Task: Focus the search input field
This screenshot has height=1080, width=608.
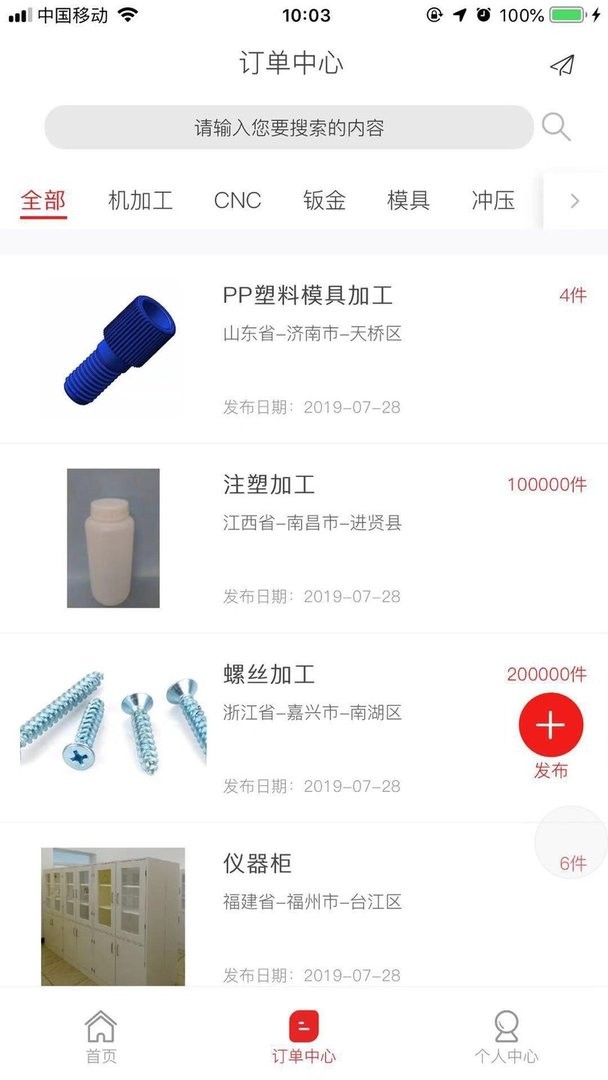Action: (x=289, y=128)
